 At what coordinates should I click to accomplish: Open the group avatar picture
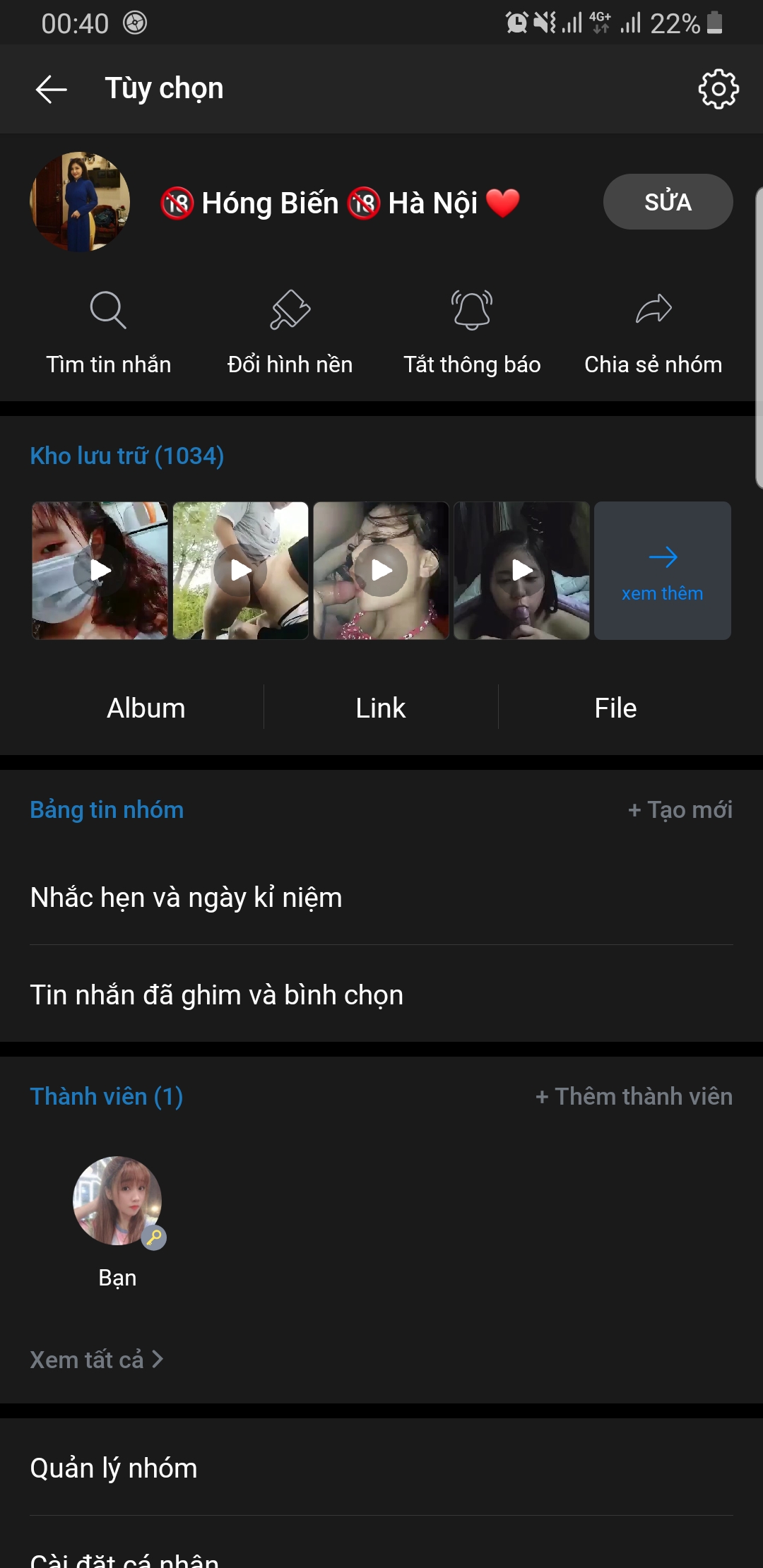click(x=80, y=202)
